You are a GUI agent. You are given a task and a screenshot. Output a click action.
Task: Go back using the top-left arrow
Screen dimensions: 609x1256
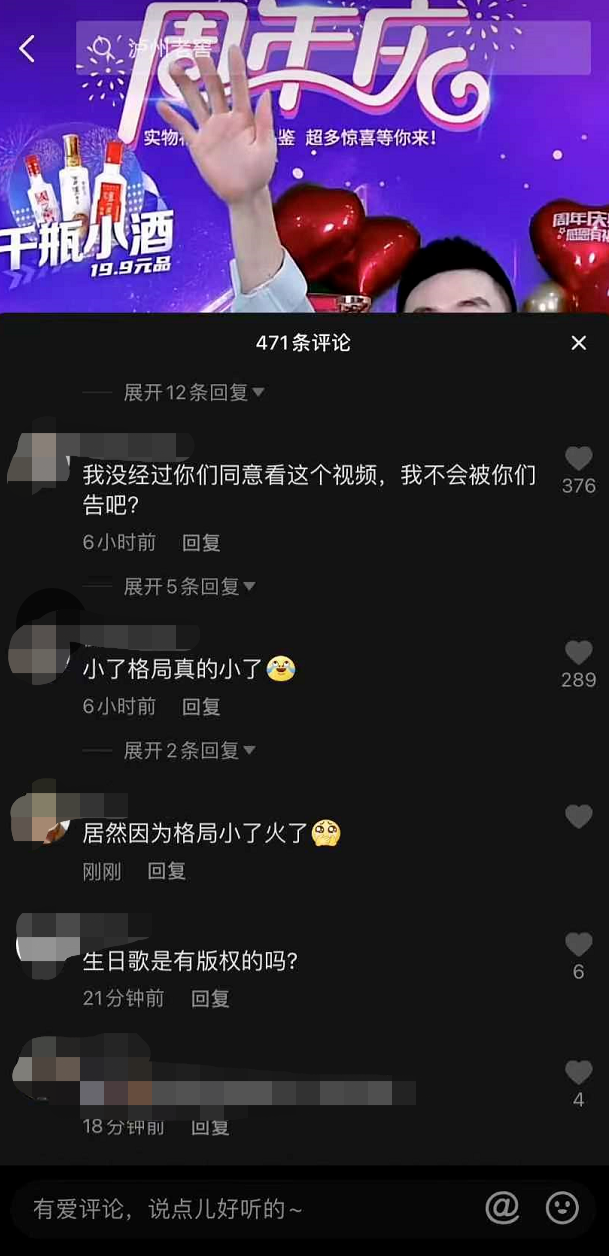(27, 48)
